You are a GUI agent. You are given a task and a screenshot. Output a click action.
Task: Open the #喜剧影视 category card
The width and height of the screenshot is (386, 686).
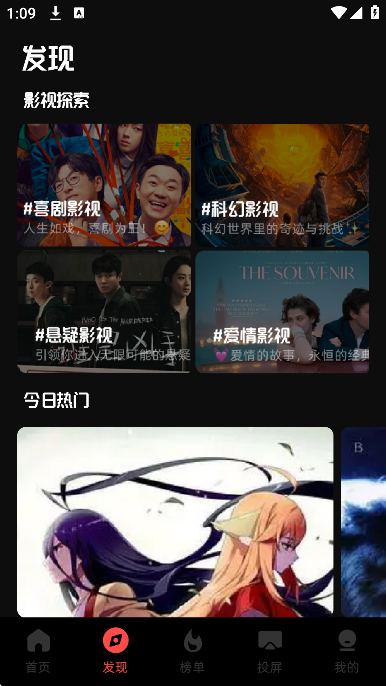(104, 186)
